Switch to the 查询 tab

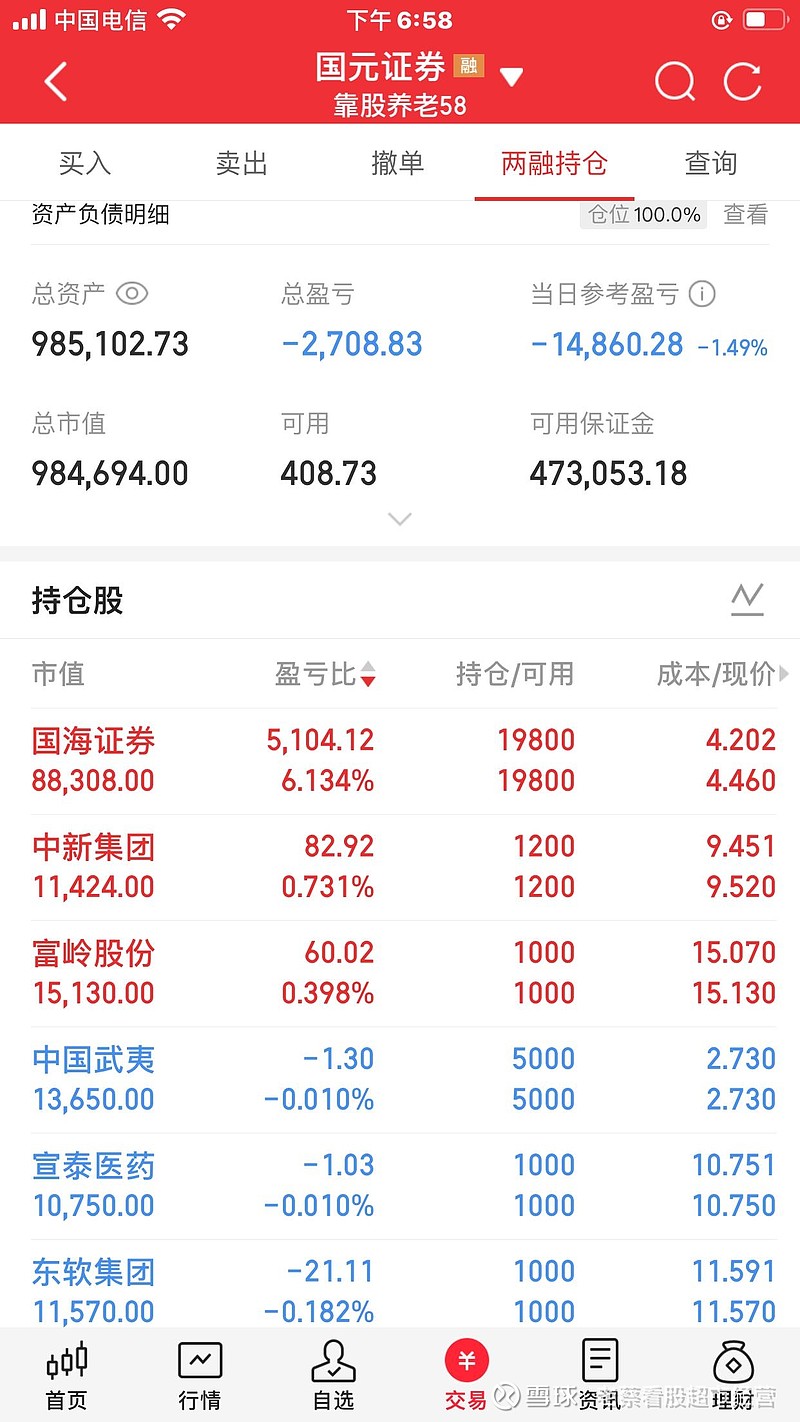click(711, 163)
